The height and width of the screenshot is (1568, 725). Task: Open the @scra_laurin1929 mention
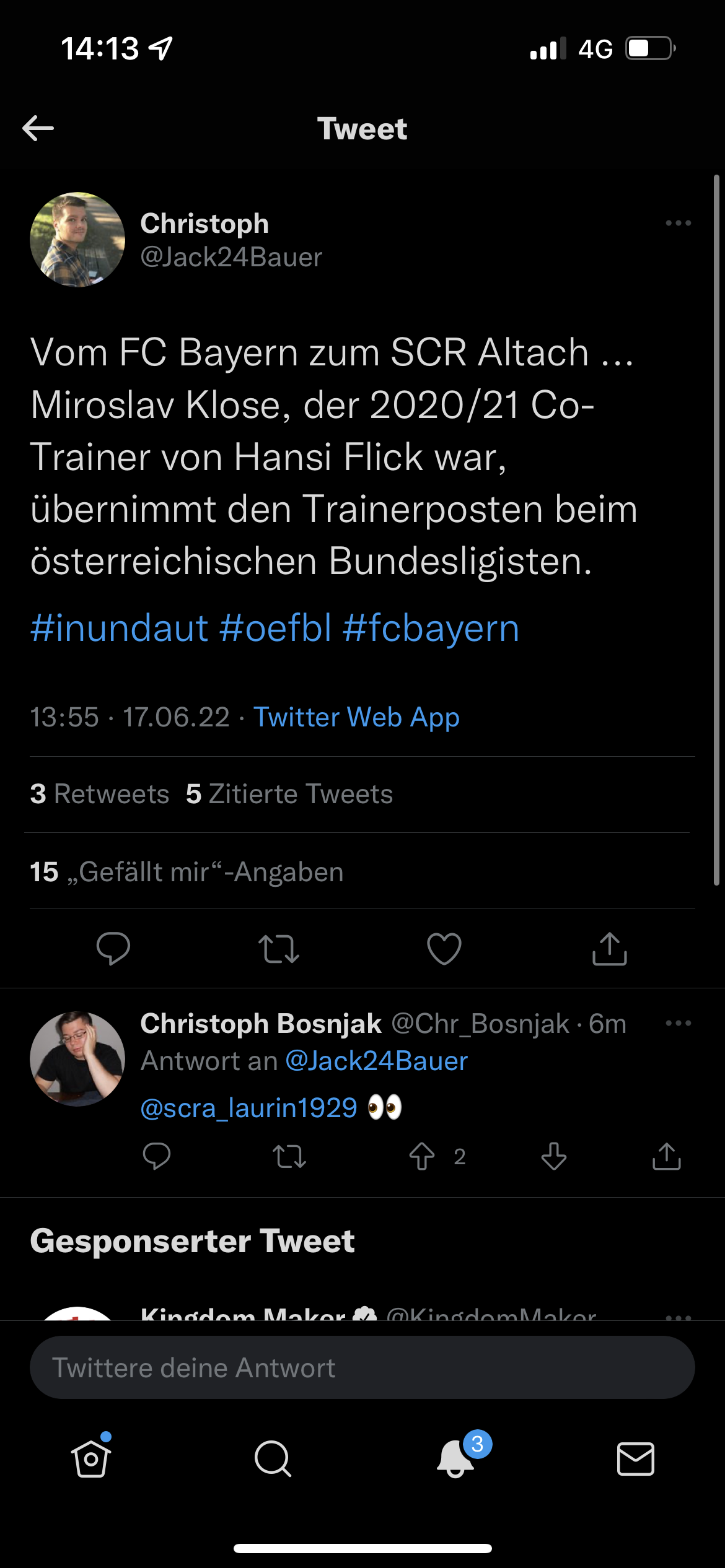249,1108
